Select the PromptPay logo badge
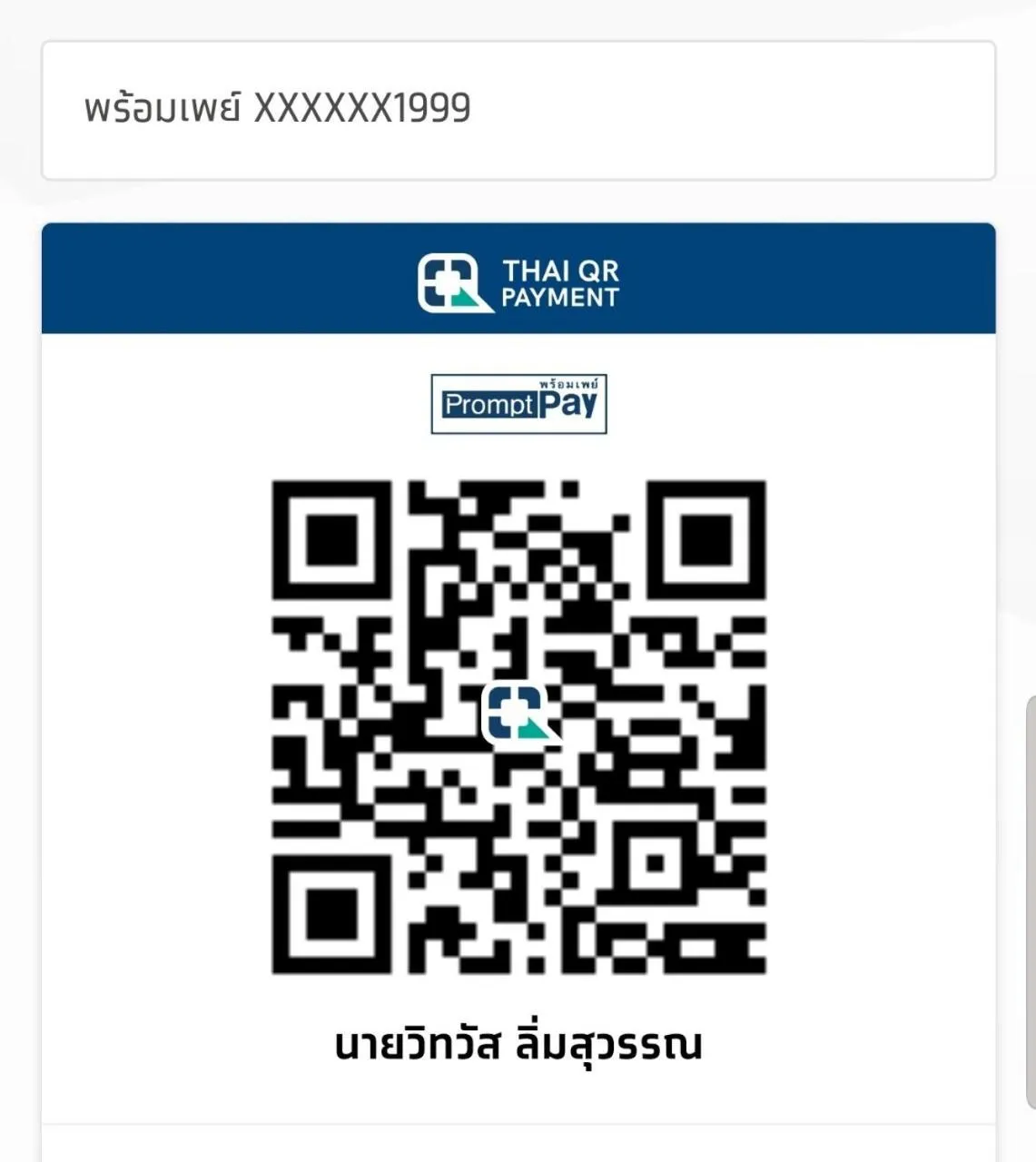Image resolution: width=1036 pixels, height=1162 pixels. (x=518, y=406)
